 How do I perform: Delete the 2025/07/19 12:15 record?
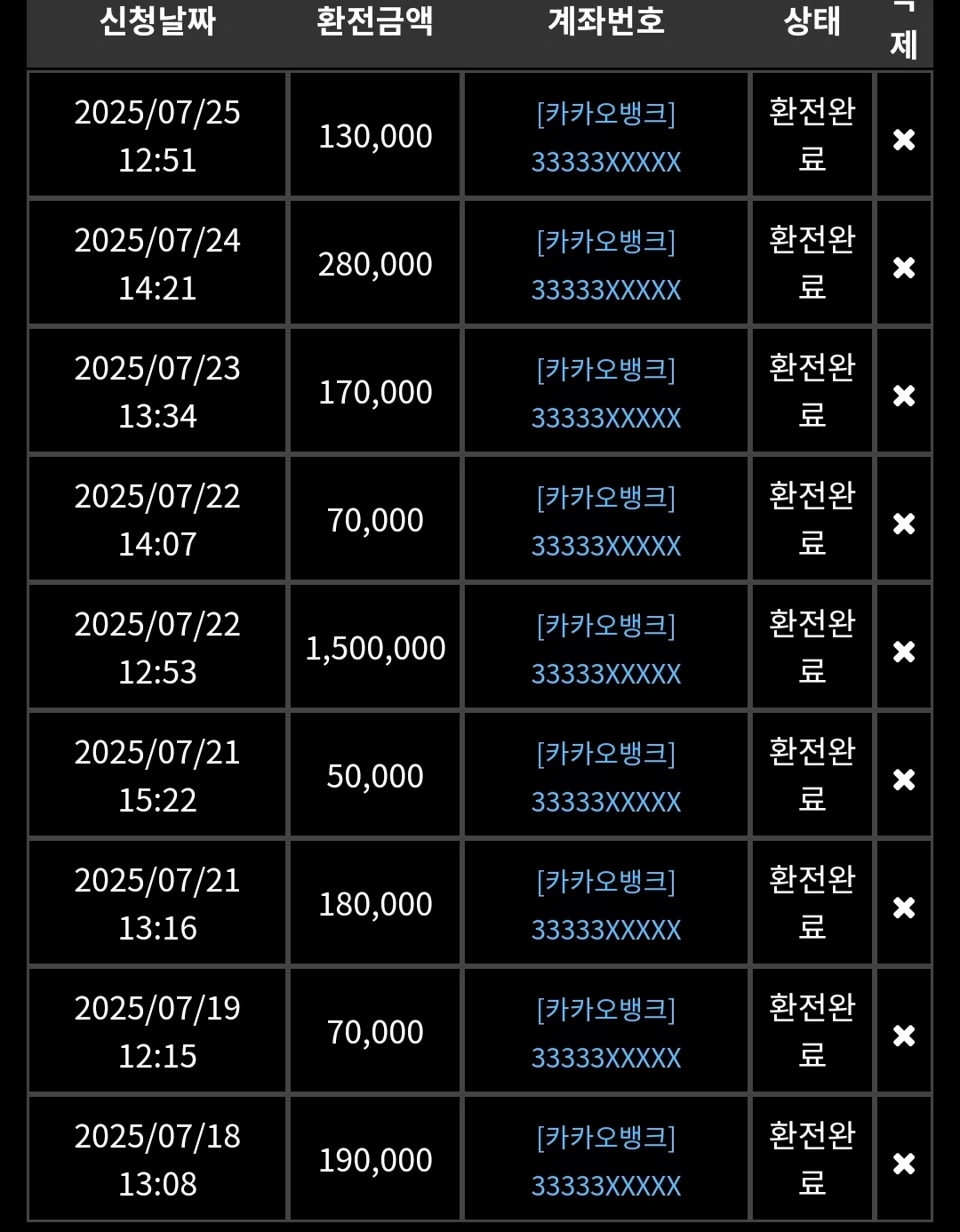pyautogui.click(x=904, y=1036)
